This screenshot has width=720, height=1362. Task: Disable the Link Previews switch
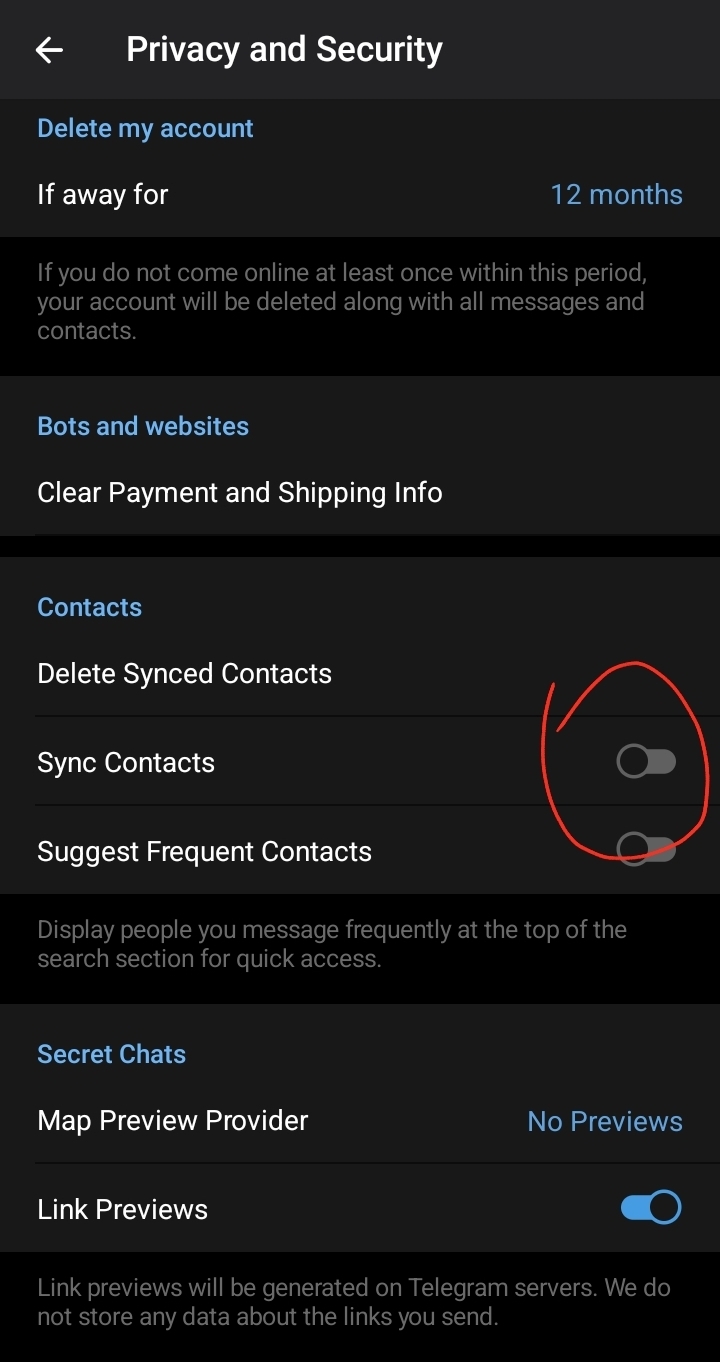650,1208
